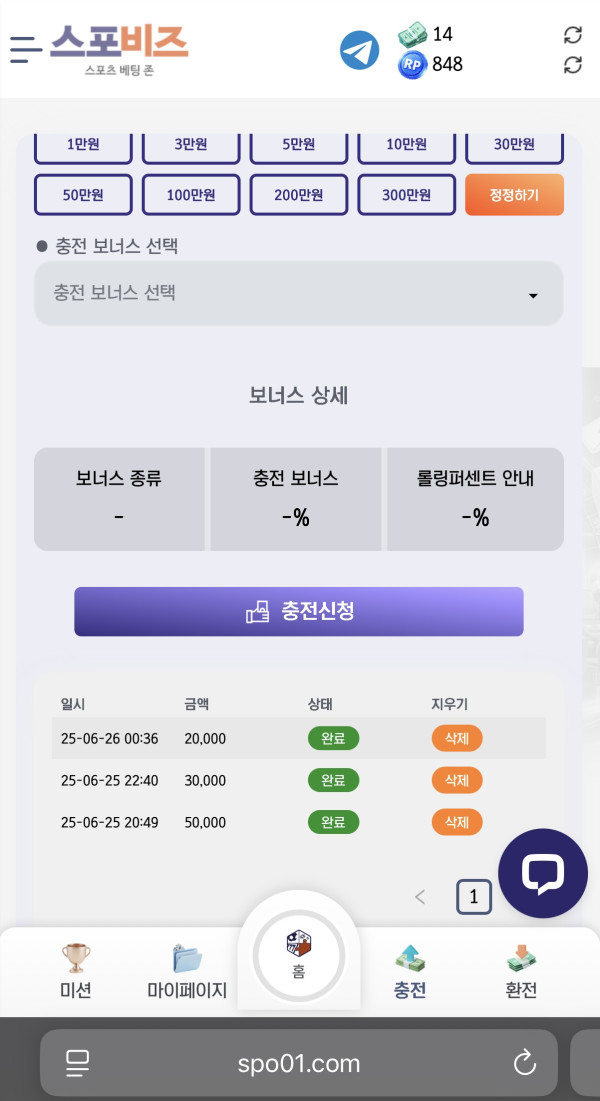The image size is (600, 1101).
Task: Go to the 홈 tab
Action: (299, 956)
